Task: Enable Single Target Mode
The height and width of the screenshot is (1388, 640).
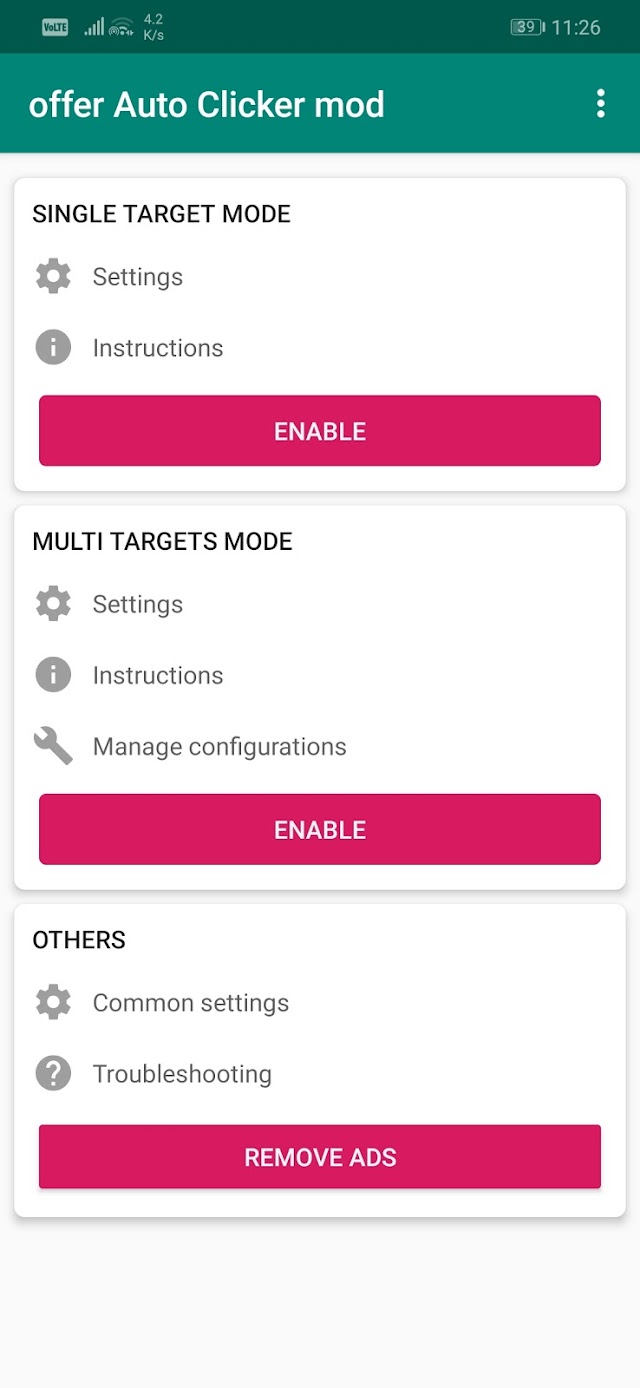Action: pos(320,431)
